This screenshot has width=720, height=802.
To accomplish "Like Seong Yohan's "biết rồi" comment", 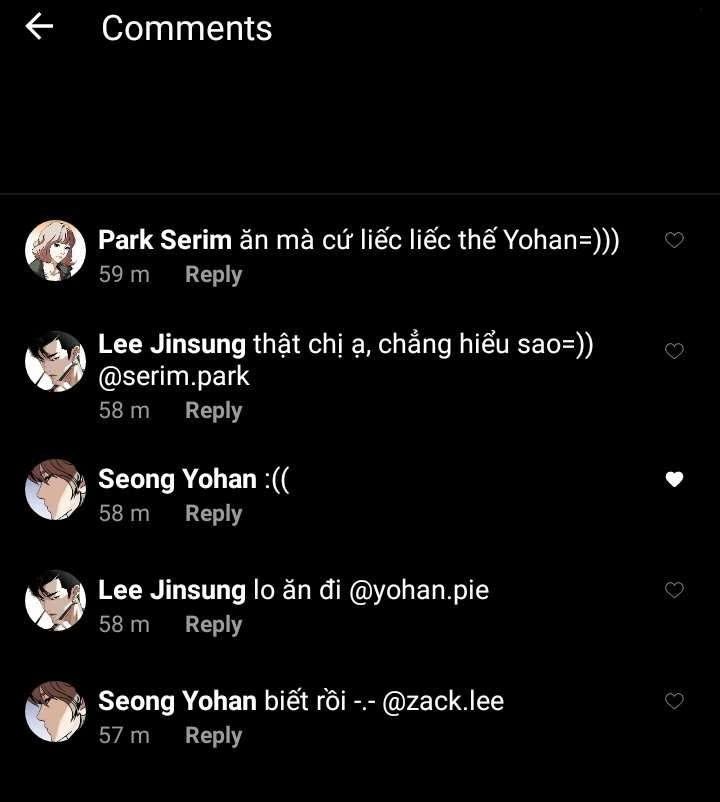I will pyautogui.click(x=674, y=701).
